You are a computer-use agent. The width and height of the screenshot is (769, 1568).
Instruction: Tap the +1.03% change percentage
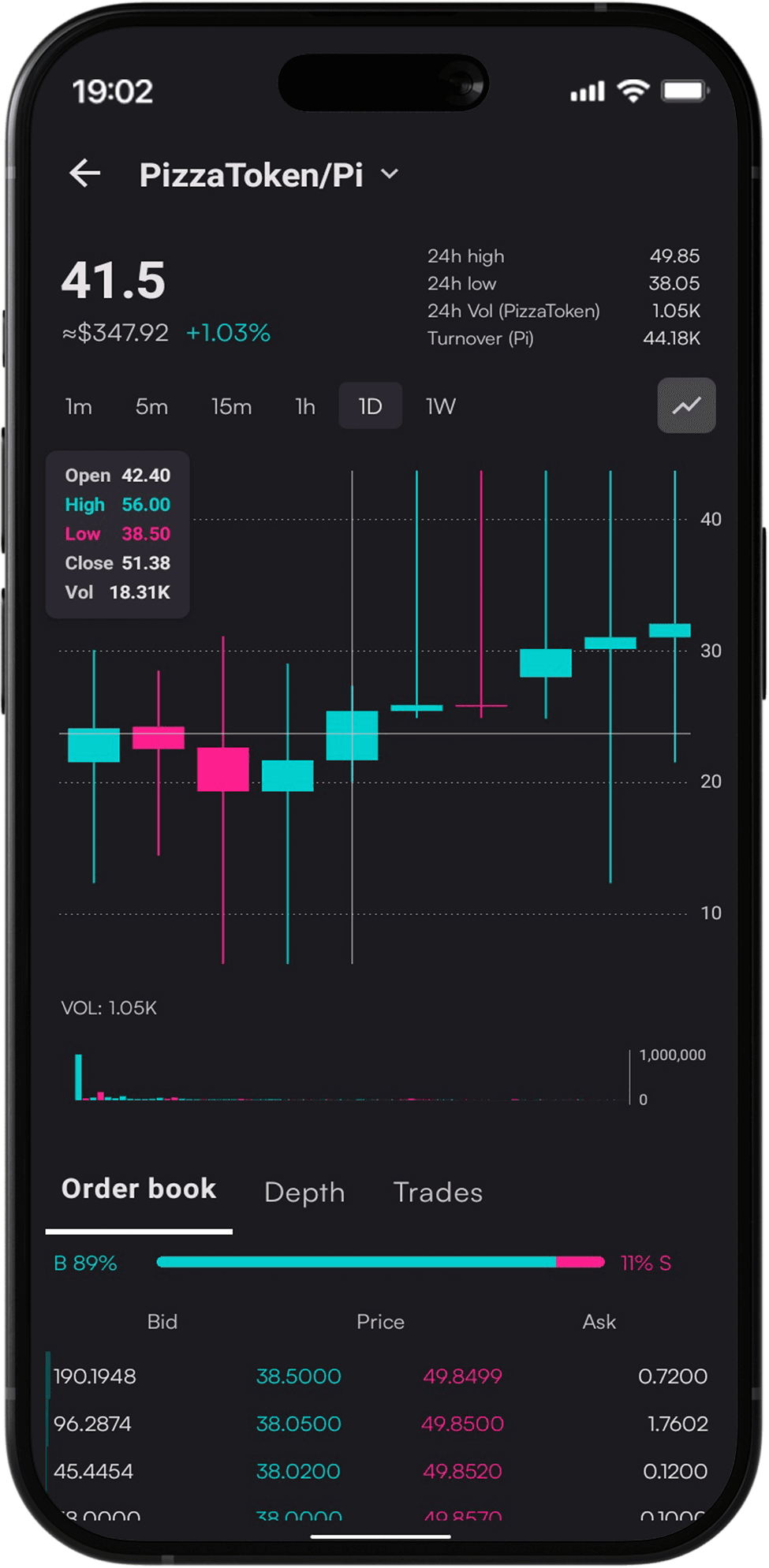click(228, 333)
